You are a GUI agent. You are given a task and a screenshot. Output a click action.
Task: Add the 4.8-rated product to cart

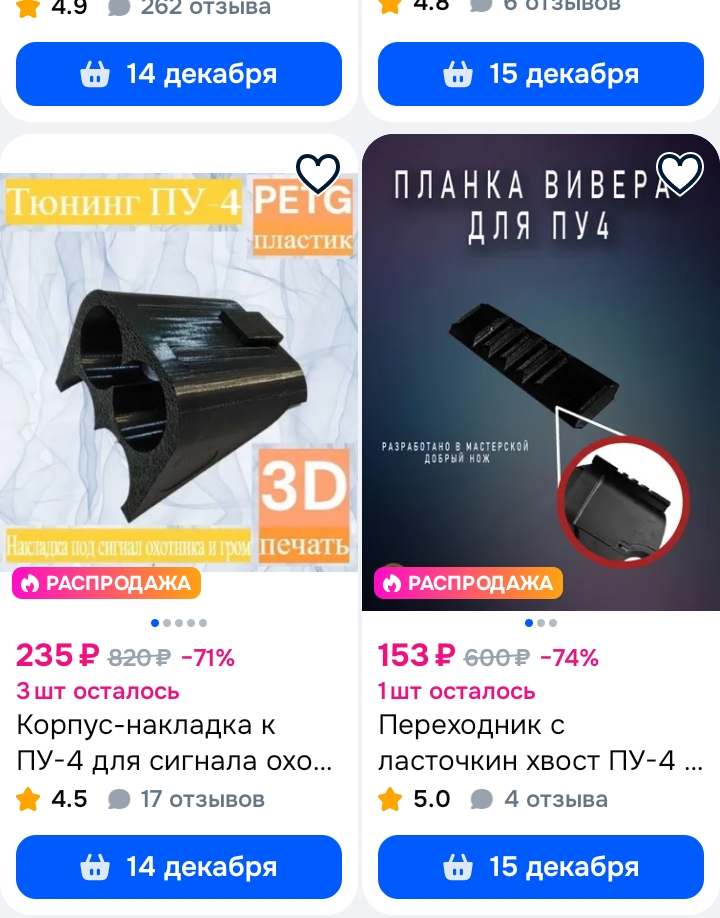pyautogui.click(x=540, y=74)
